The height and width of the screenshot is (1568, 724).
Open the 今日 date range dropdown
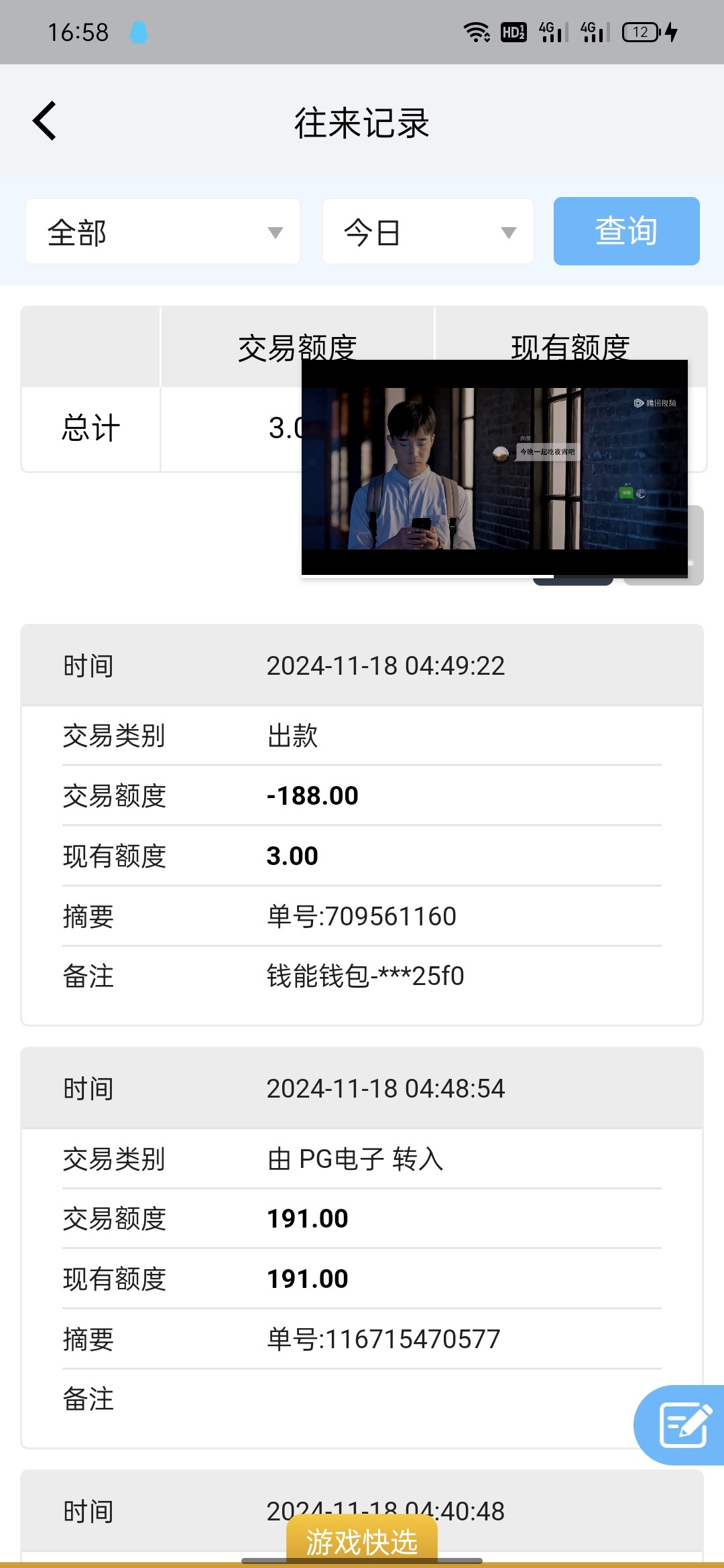[x=428, y=232]
